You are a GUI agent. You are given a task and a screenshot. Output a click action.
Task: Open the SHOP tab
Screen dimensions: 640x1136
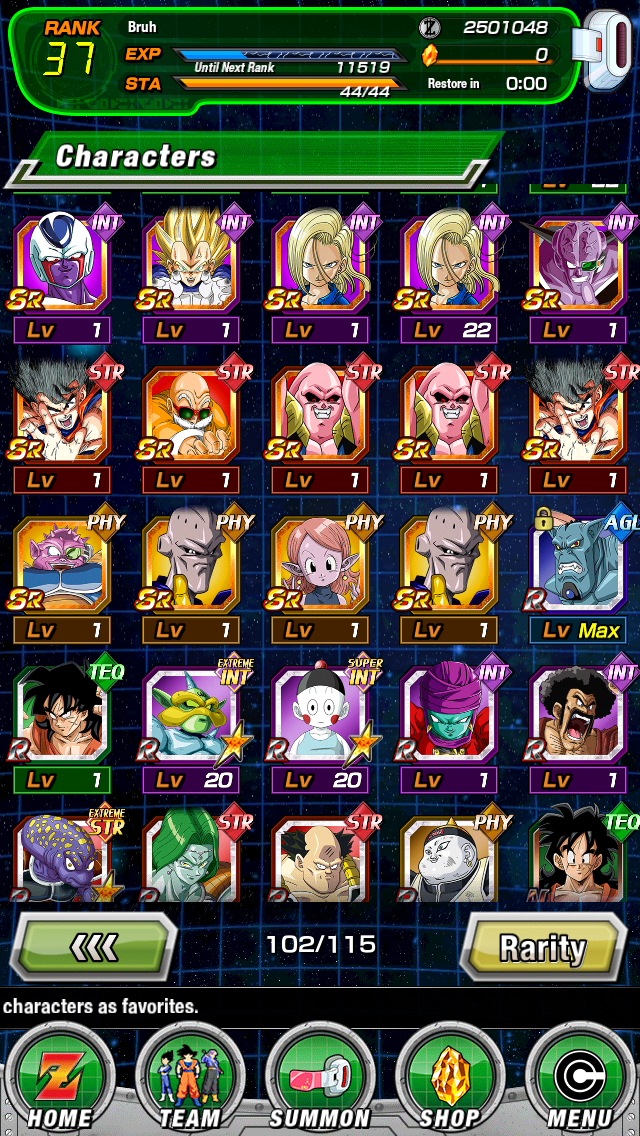coord(449,1079)
